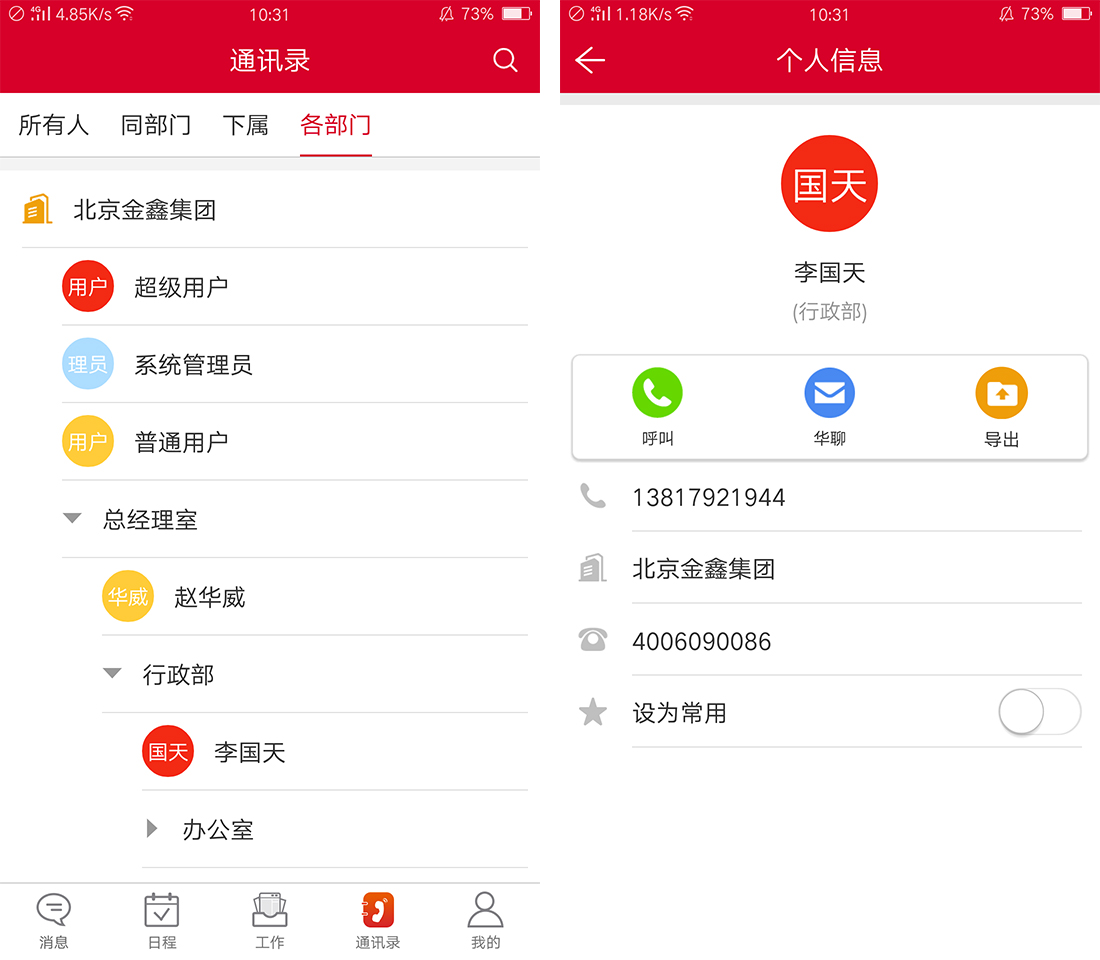Open the search icon in 通讯录

(505, 60)
